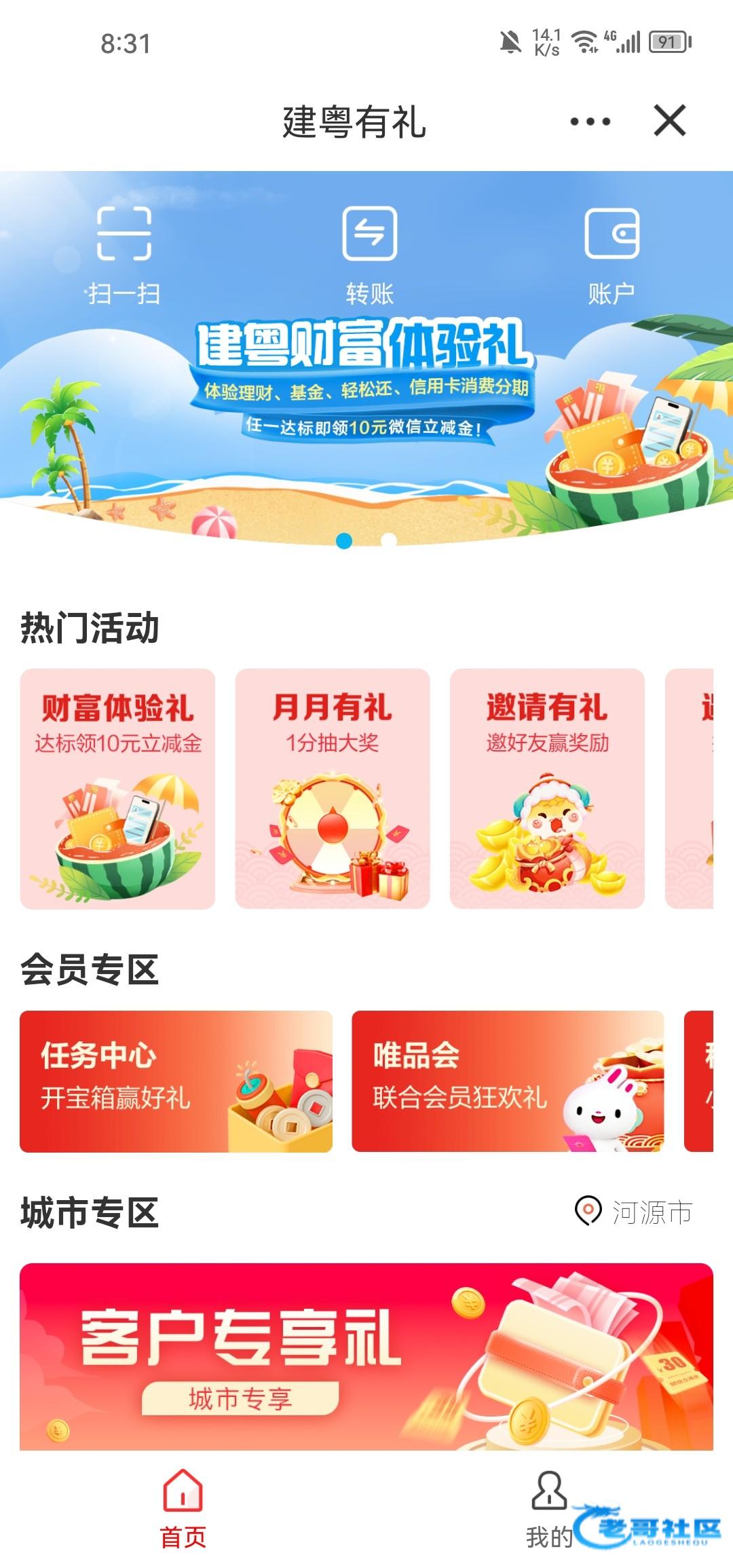Open the 客户专享礼 city banner
This screenshot has width=733, height=1568.
point(366,1356)
